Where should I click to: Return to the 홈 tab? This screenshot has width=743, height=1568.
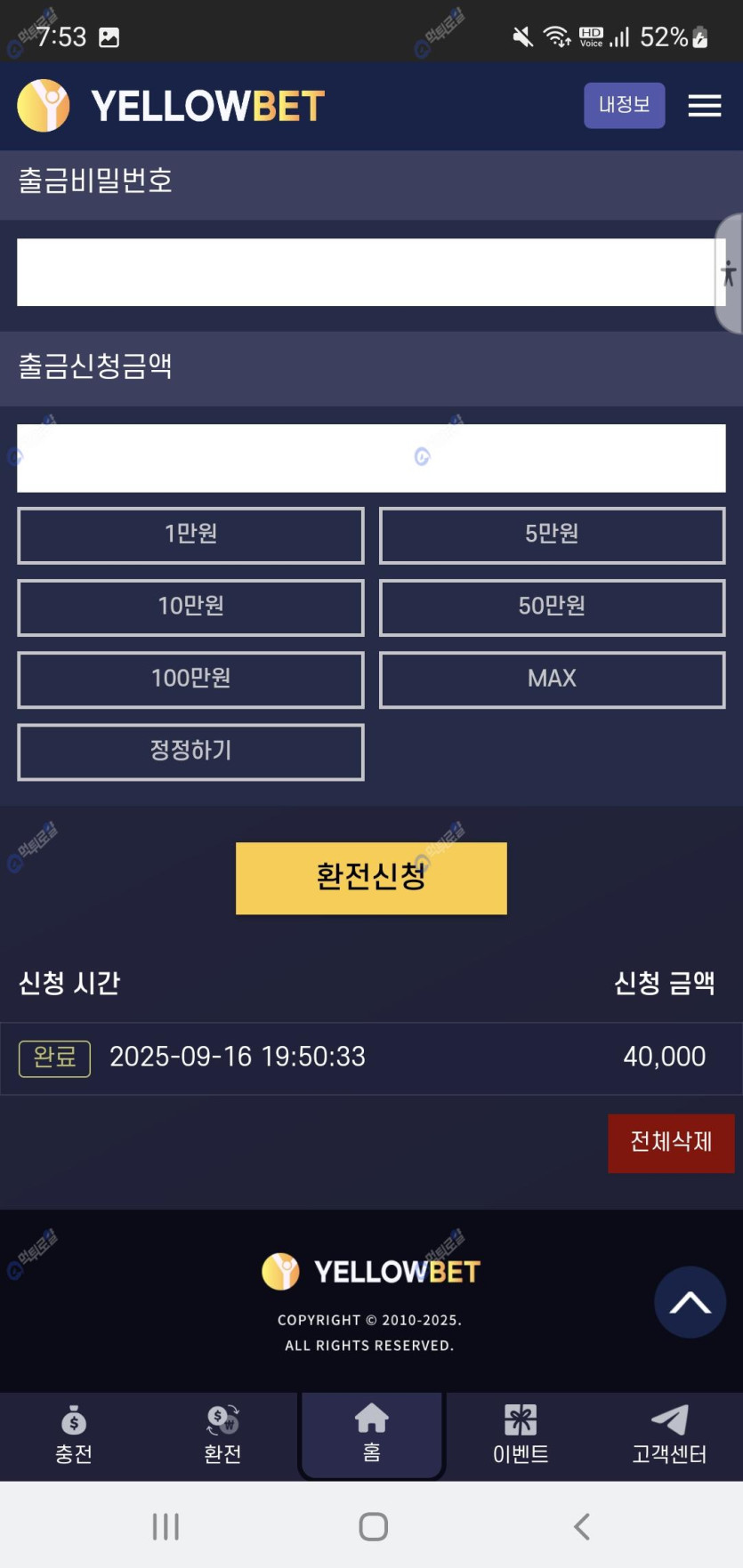[371, 1435]
